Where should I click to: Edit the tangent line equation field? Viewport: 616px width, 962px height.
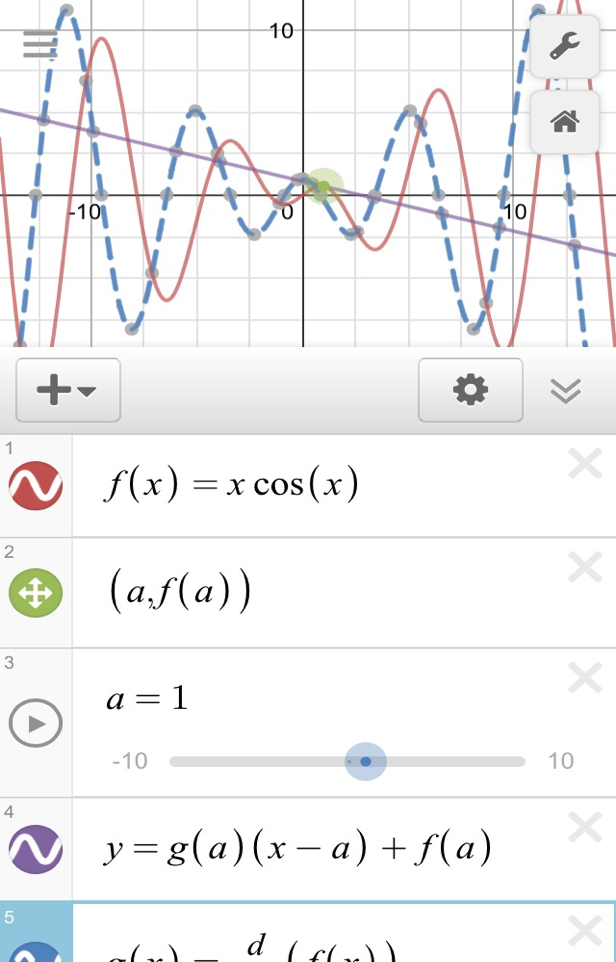click(x=300, y=849)
